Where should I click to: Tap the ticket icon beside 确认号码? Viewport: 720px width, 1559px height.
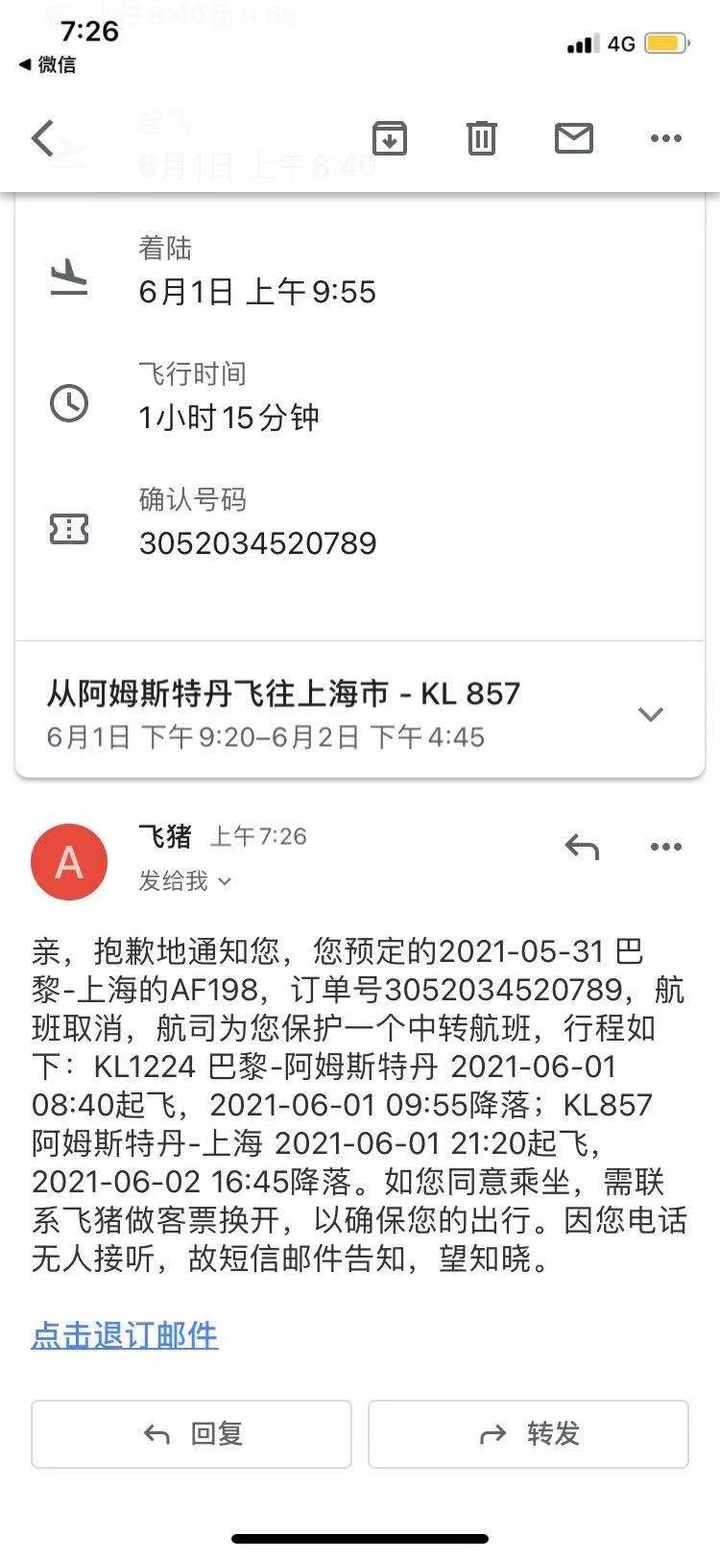click(68, 530)
